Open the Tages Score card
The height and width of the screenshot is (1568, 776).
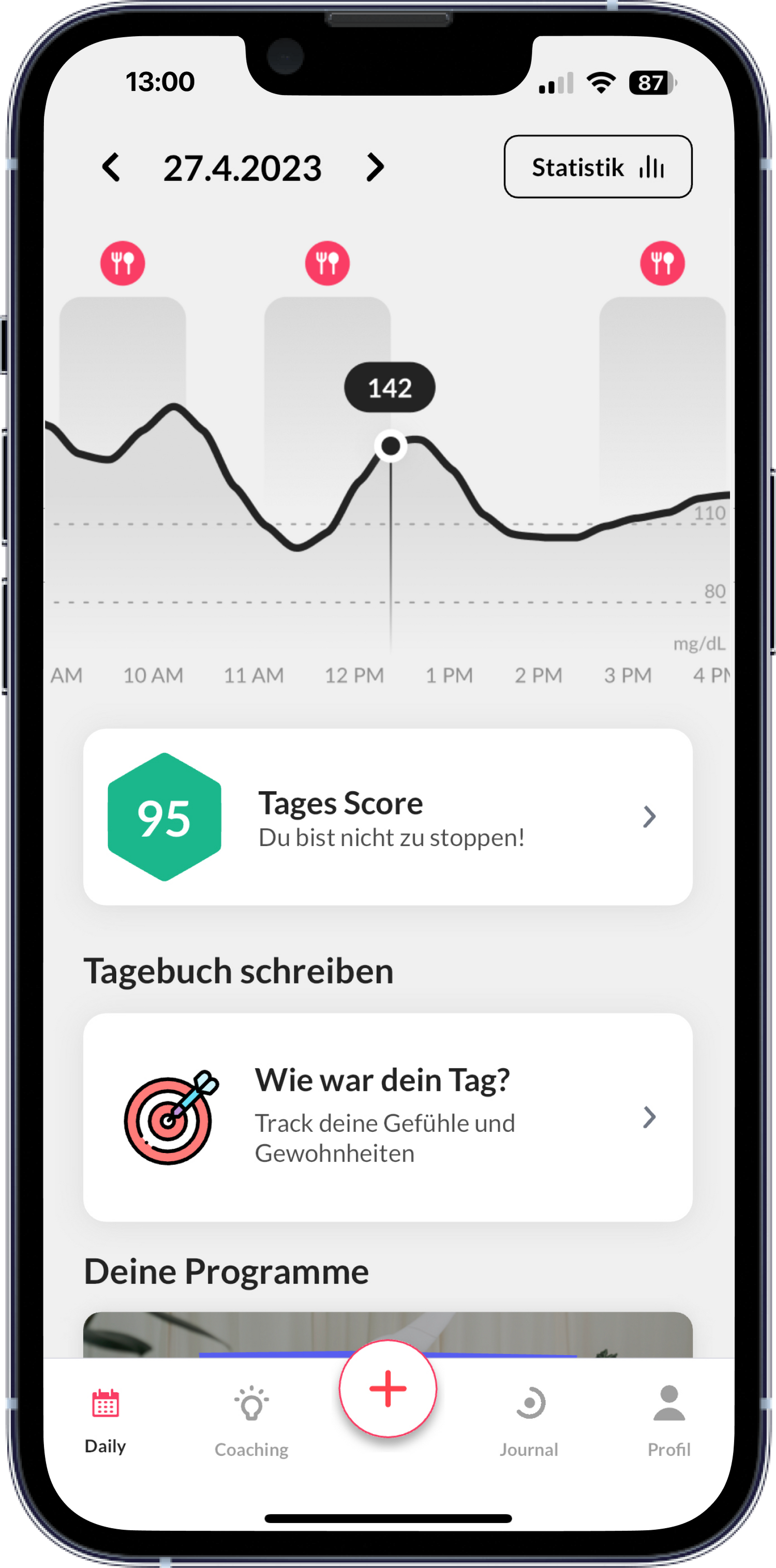click(x=387, y=817)
